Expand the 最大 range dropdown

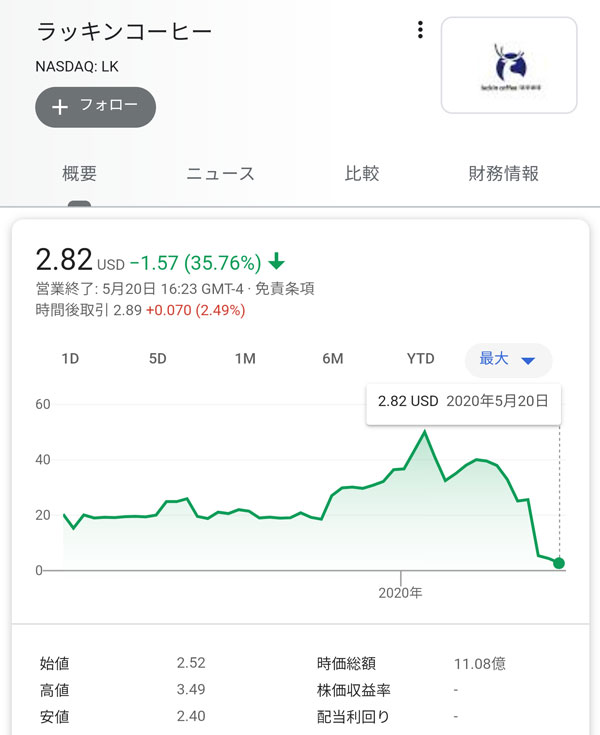[x=508, y=360]
